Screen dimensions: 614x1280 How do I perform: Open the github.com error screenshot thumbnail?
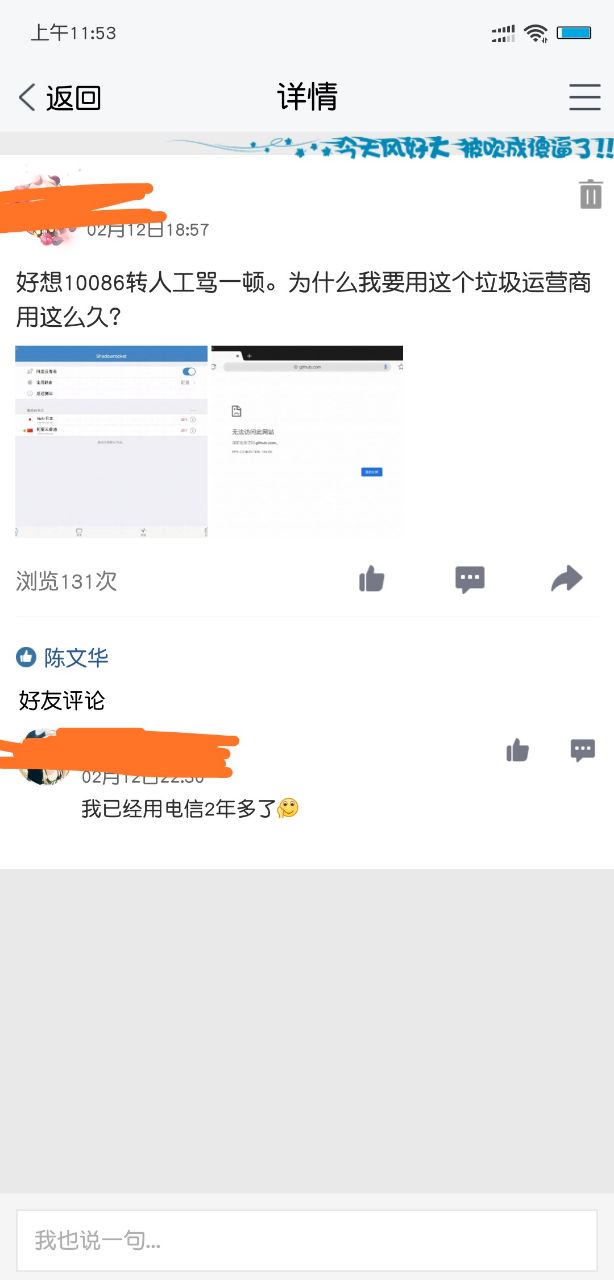coord(307,441)
